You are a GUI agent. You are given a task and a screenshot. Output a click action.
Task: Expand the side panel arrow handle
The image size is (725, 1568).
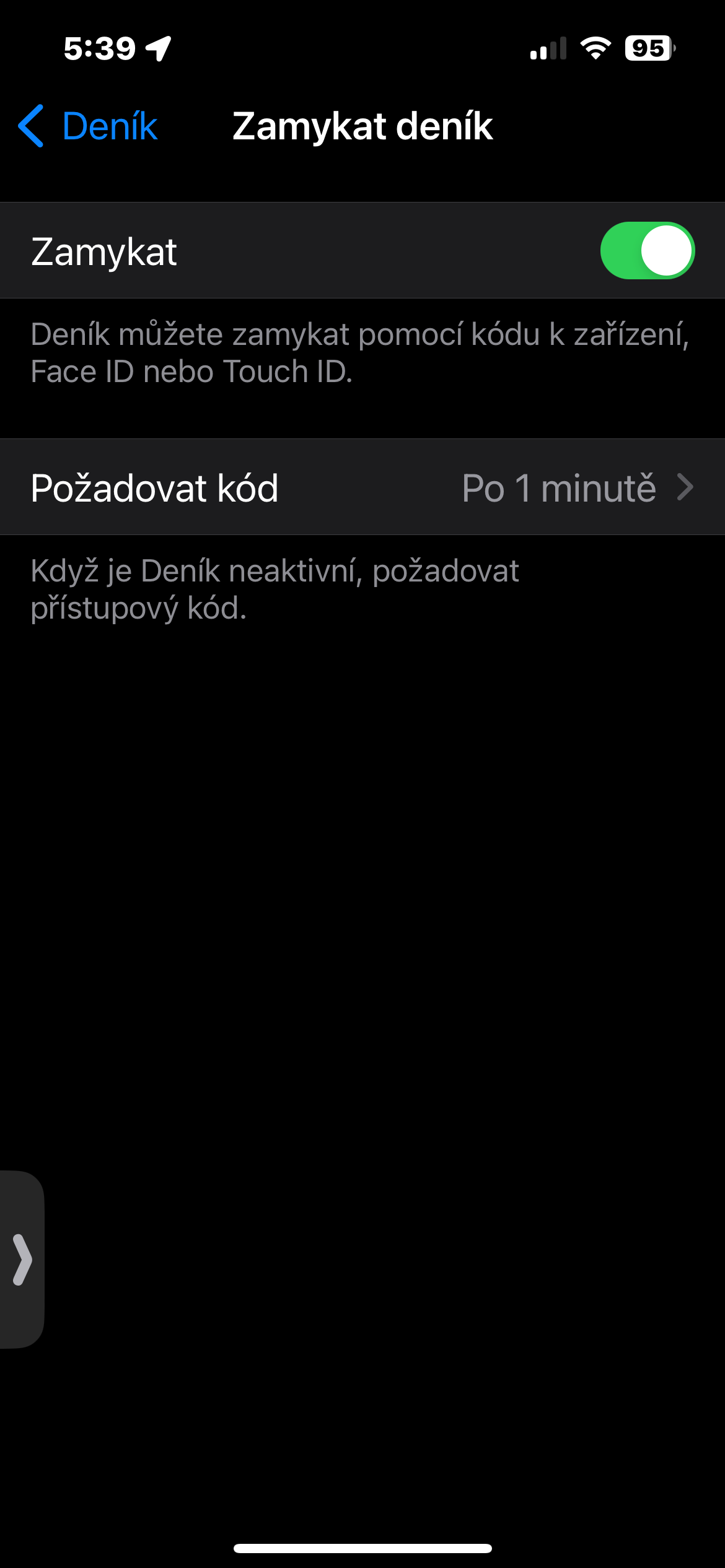22,1260
